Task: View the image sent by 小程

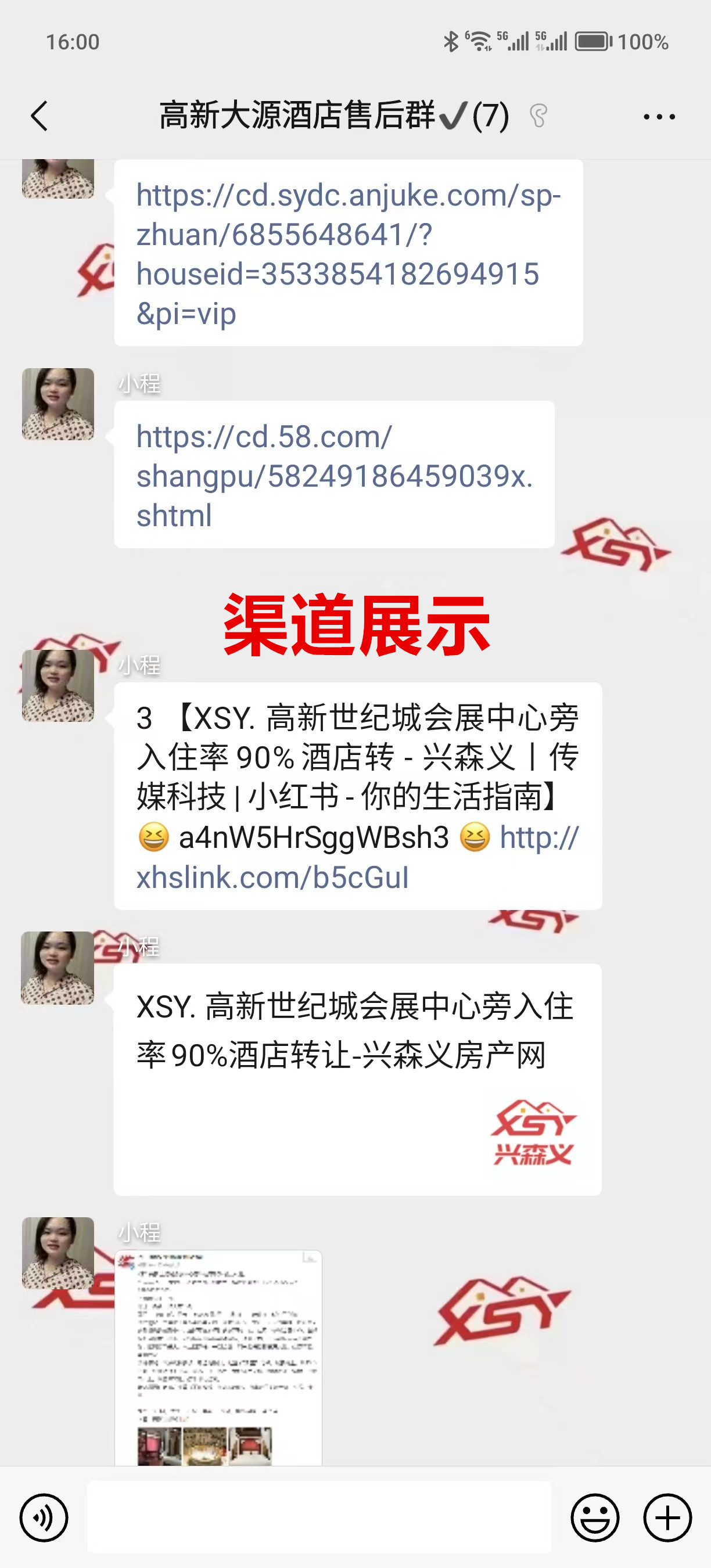Action: click(218, 1357)
